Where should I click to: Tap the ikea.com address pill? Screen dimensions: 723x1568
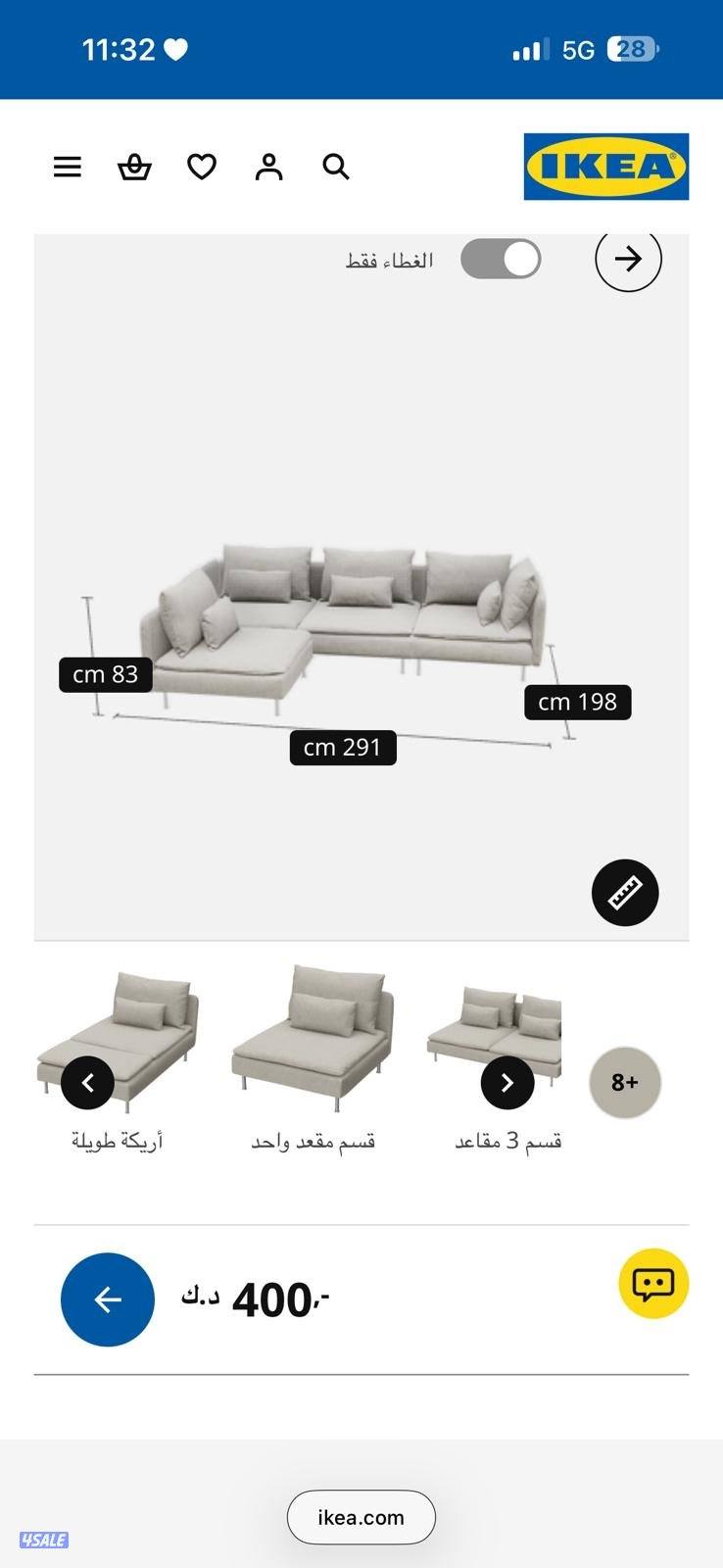point(361,1517)
